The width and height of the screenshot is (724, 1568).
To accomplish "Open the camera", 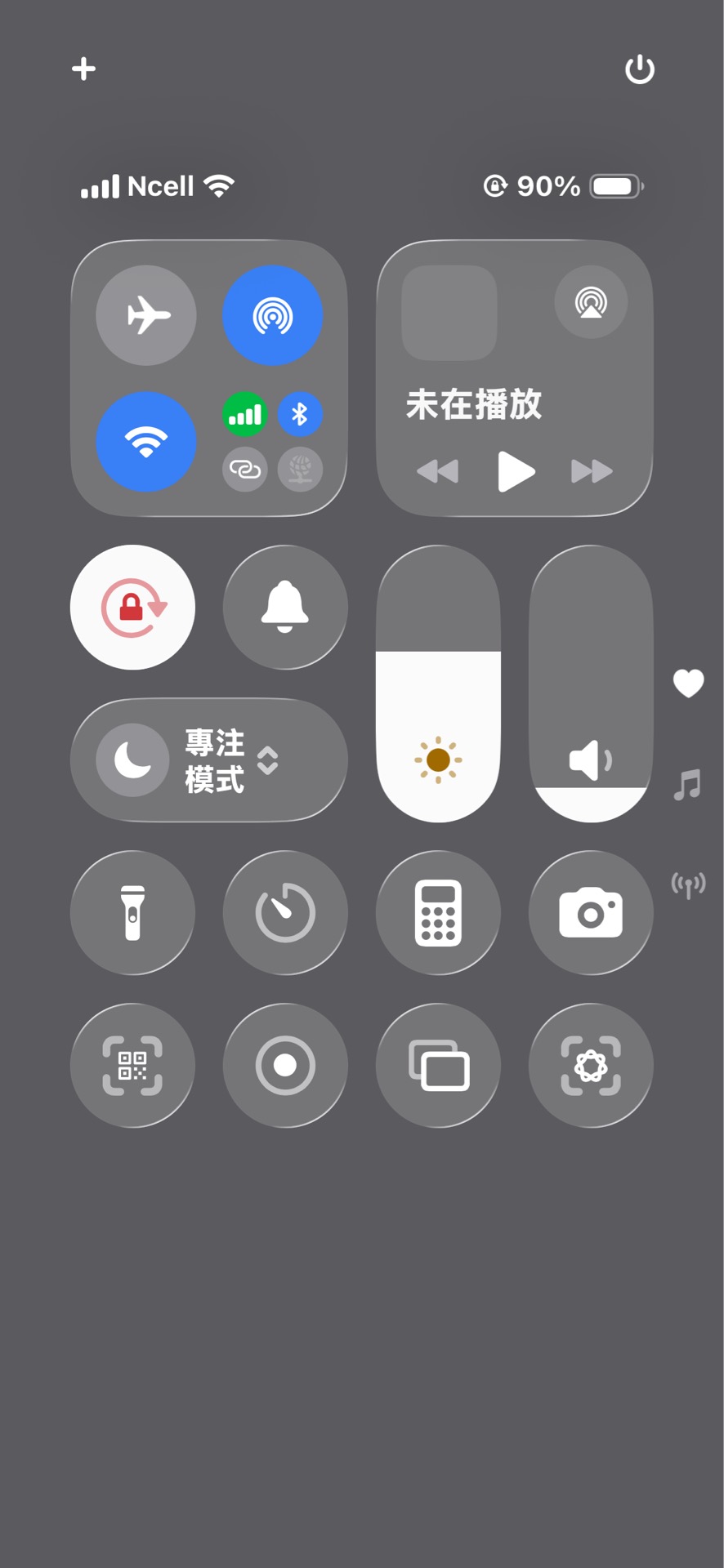I will pyautogui.click(x=591, y=913).
